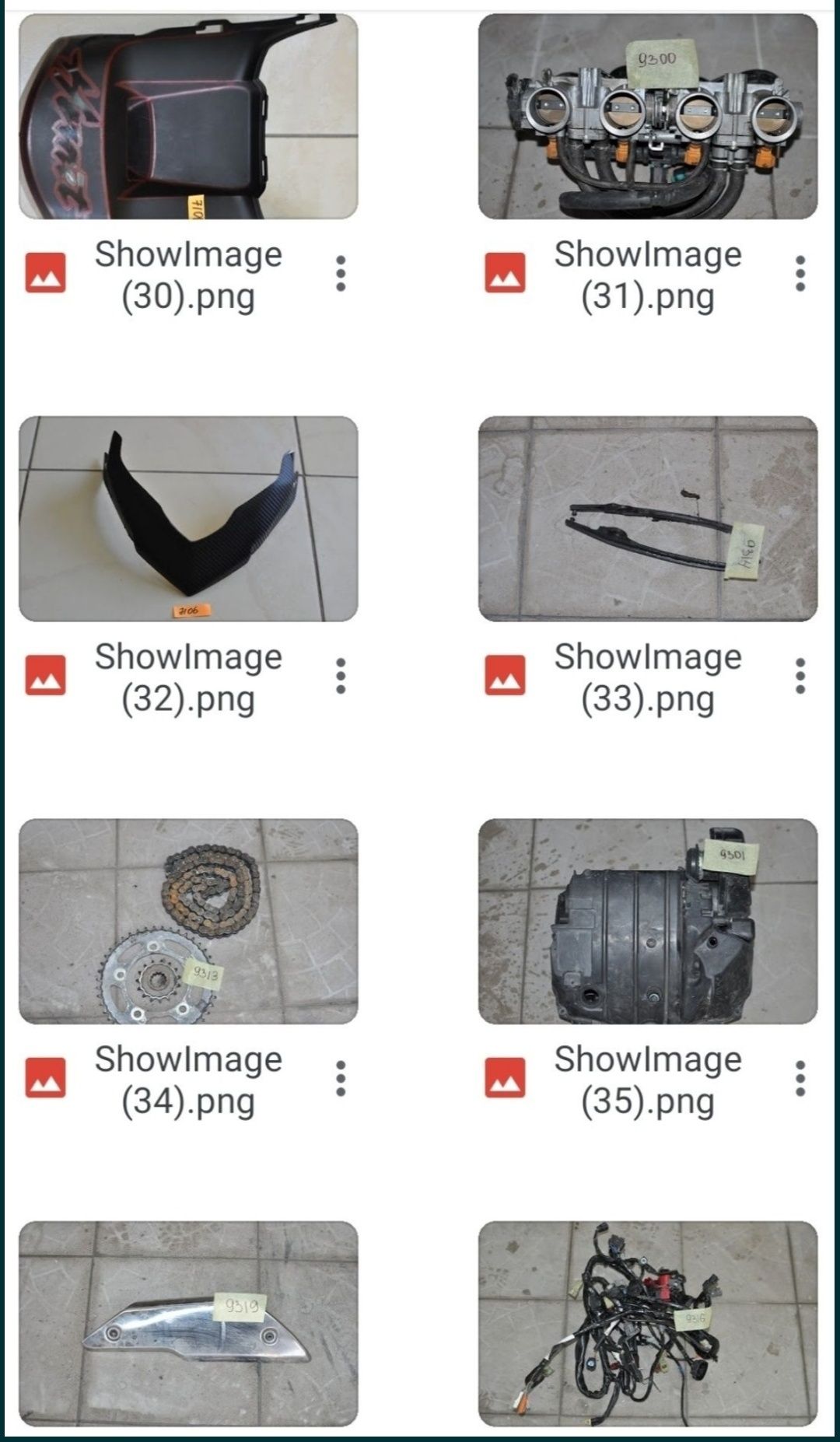Open more options for ShowImage (32).png
Viewport: 840px width, 1442px height.
(x=341, y=676)
